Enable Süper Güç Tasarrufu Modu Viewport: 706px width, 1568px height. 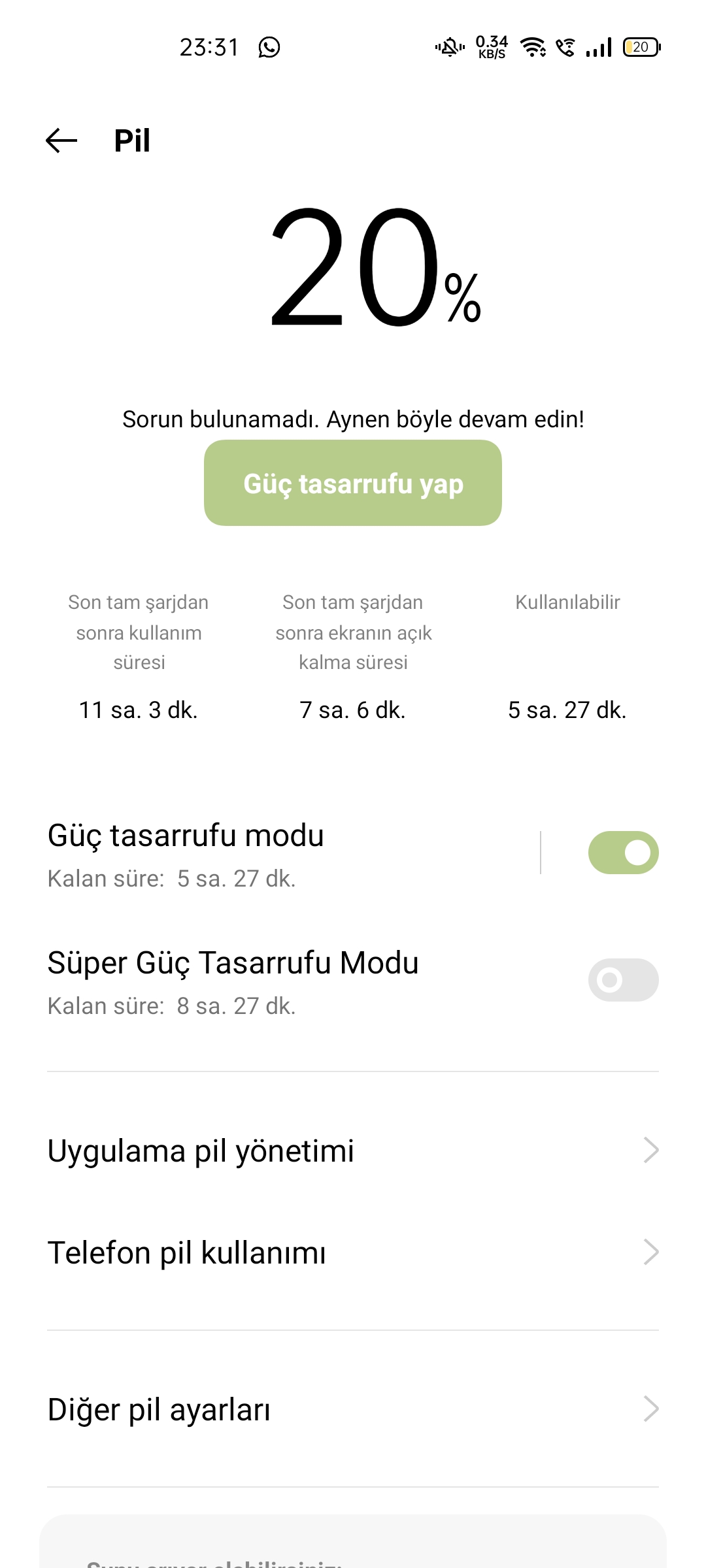click(x=623, y=980)
